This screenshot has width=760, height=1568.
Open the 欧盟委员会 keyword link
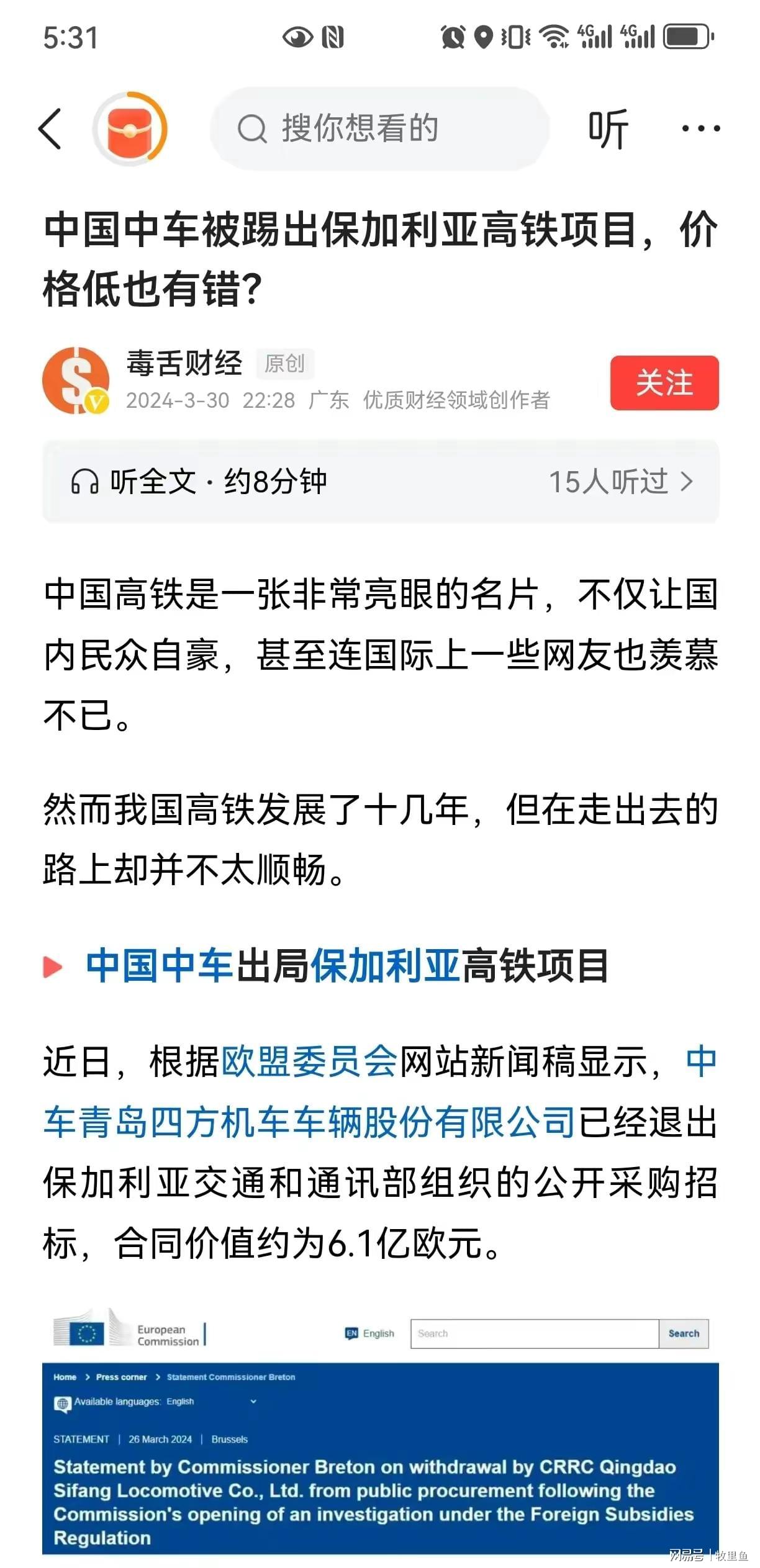click(x=309, y=1061)
